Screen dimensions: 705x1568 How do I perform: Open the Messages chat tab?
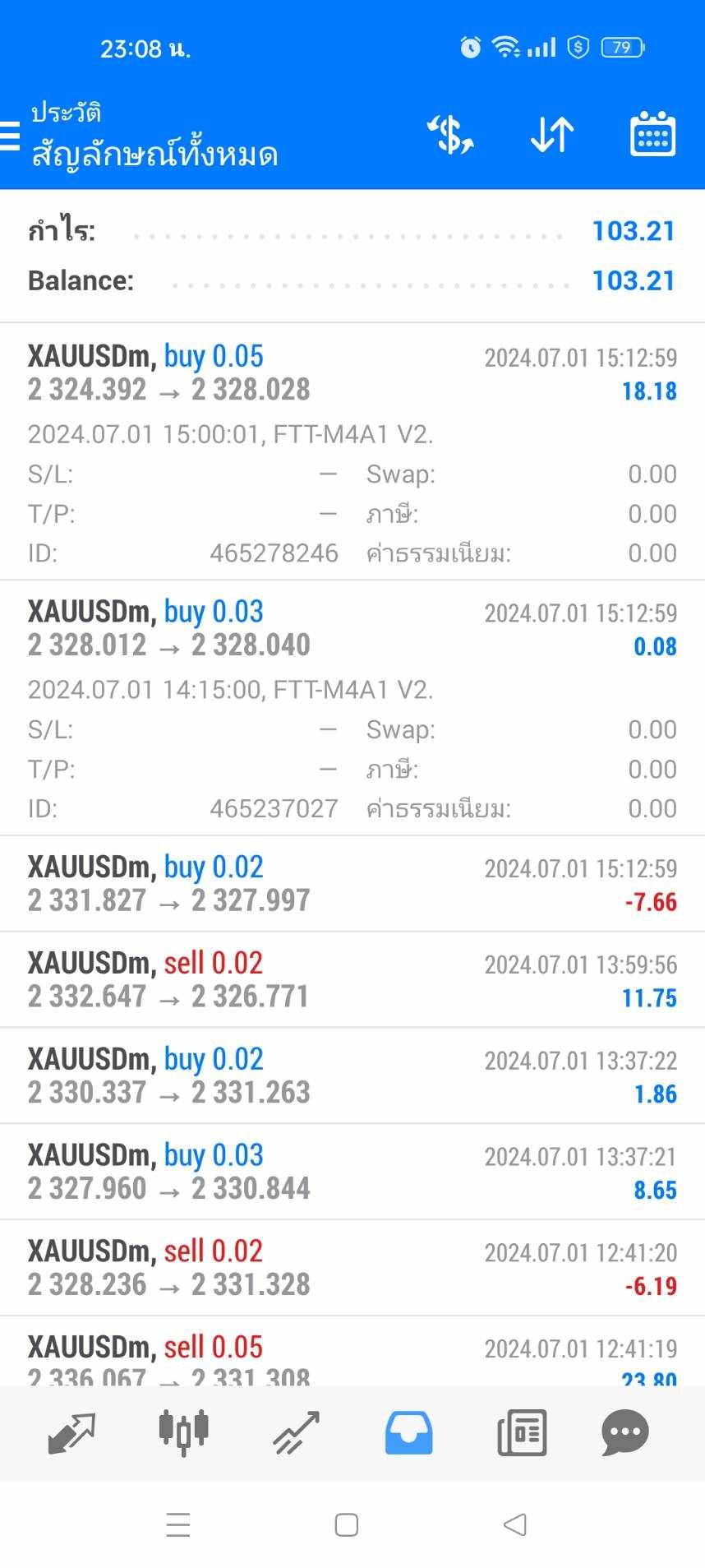point(625,1433)
